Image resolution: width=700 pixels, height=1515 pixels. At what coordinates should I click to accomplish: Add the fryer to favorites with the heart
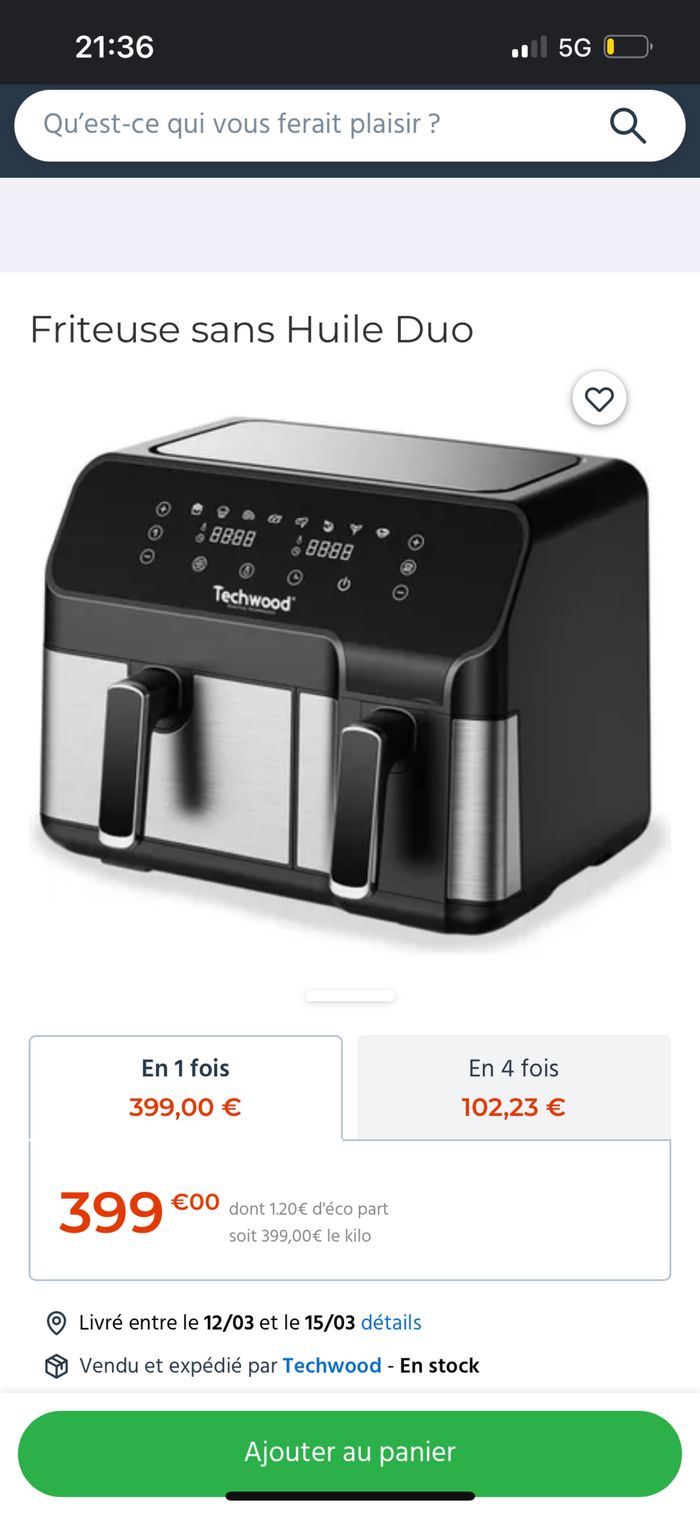coord(599,399)
